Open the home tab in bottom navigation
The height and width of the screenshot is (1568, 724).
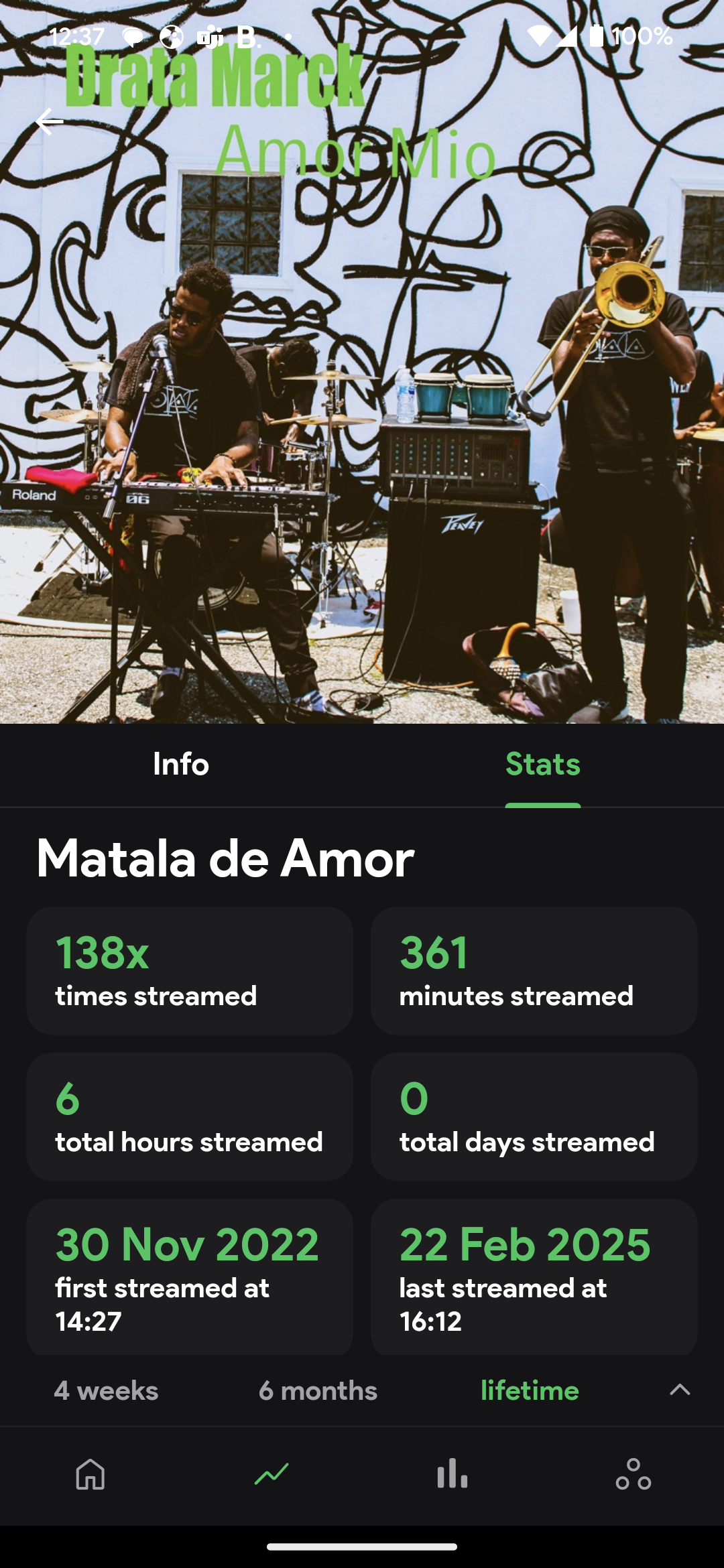pos(90,1475)
